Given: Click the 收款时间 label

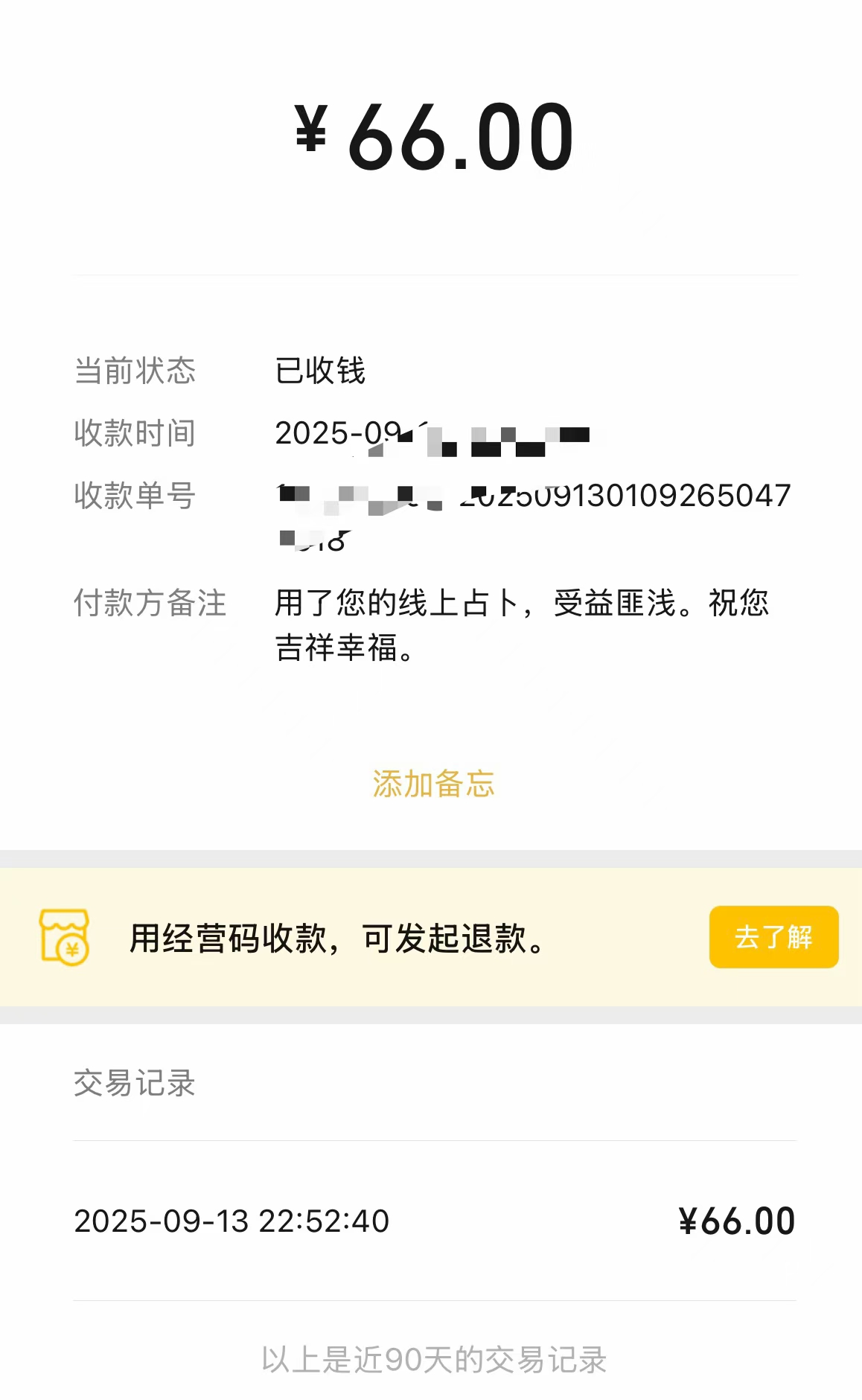Looking at the screenshot, I should [x=134, y=433].
